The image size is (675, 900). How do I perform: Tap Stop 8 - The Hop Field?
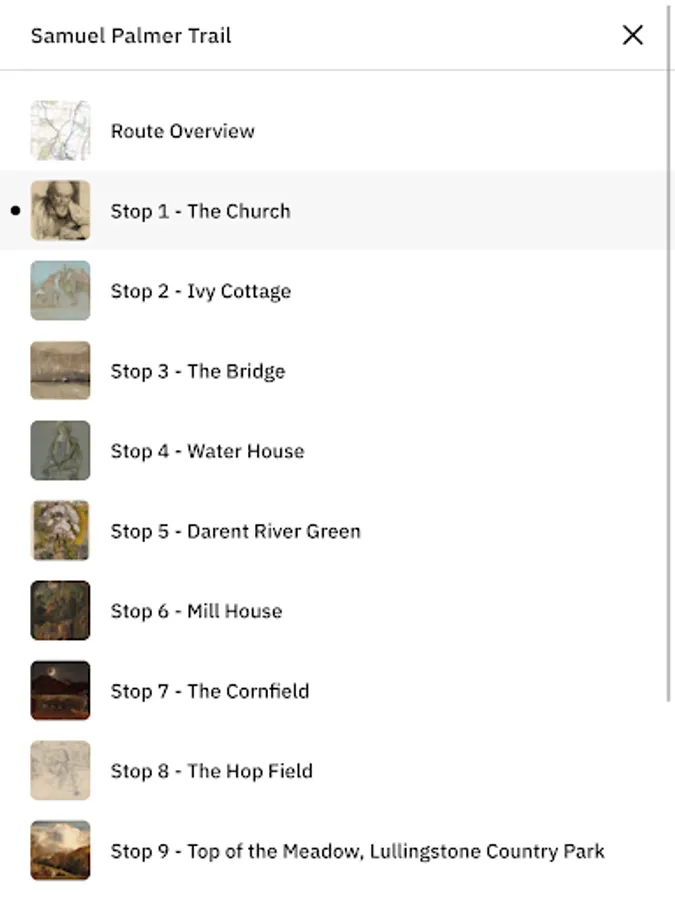coord(211,771)
